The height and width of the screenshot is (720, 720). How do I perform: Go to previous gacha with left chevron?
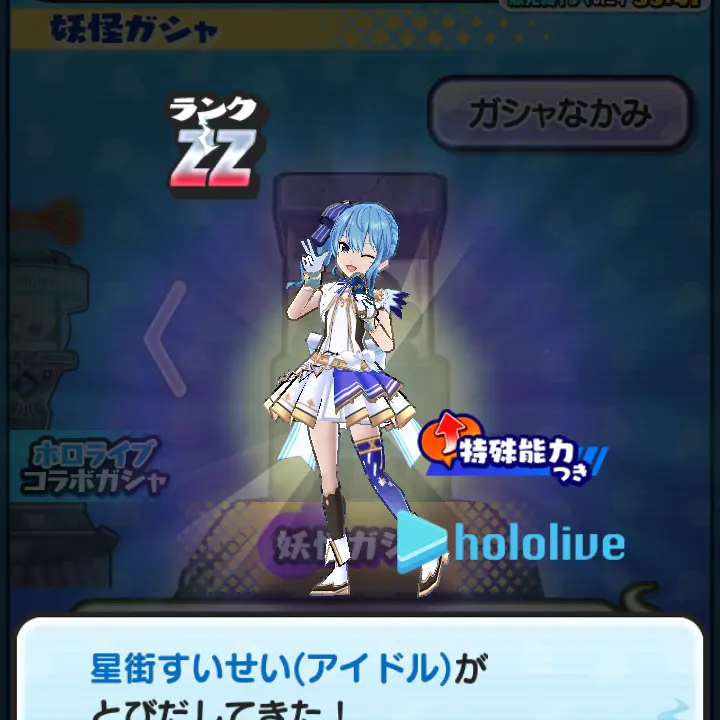click(166, 338)
